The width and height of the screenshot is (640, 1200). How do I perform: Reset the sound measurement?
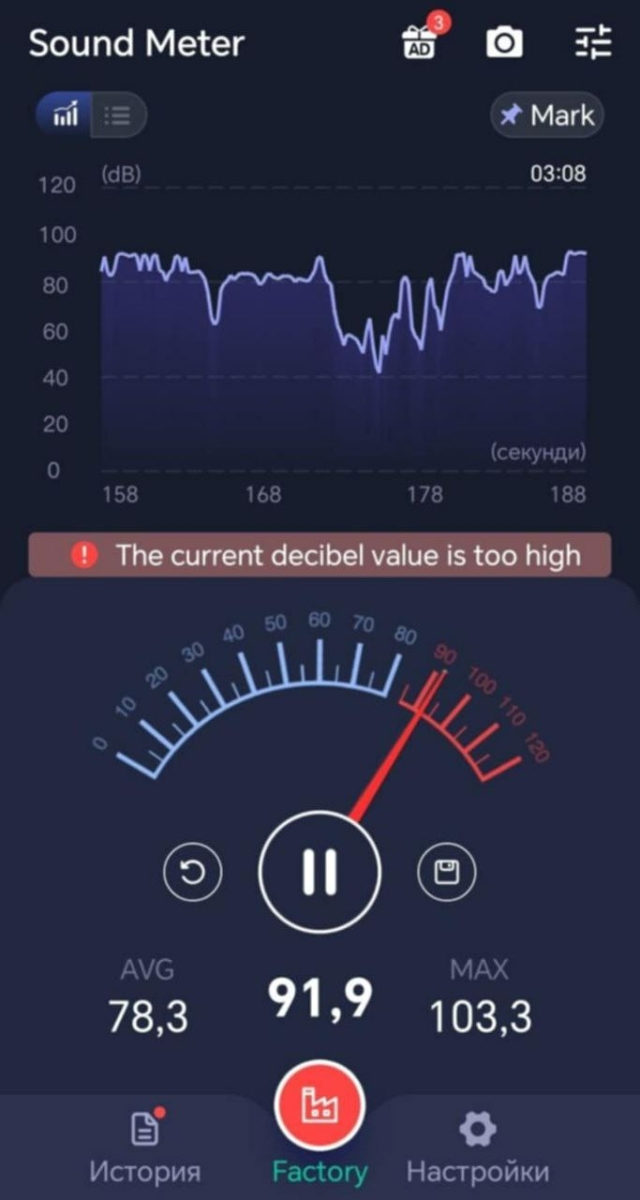click(193, 873)
